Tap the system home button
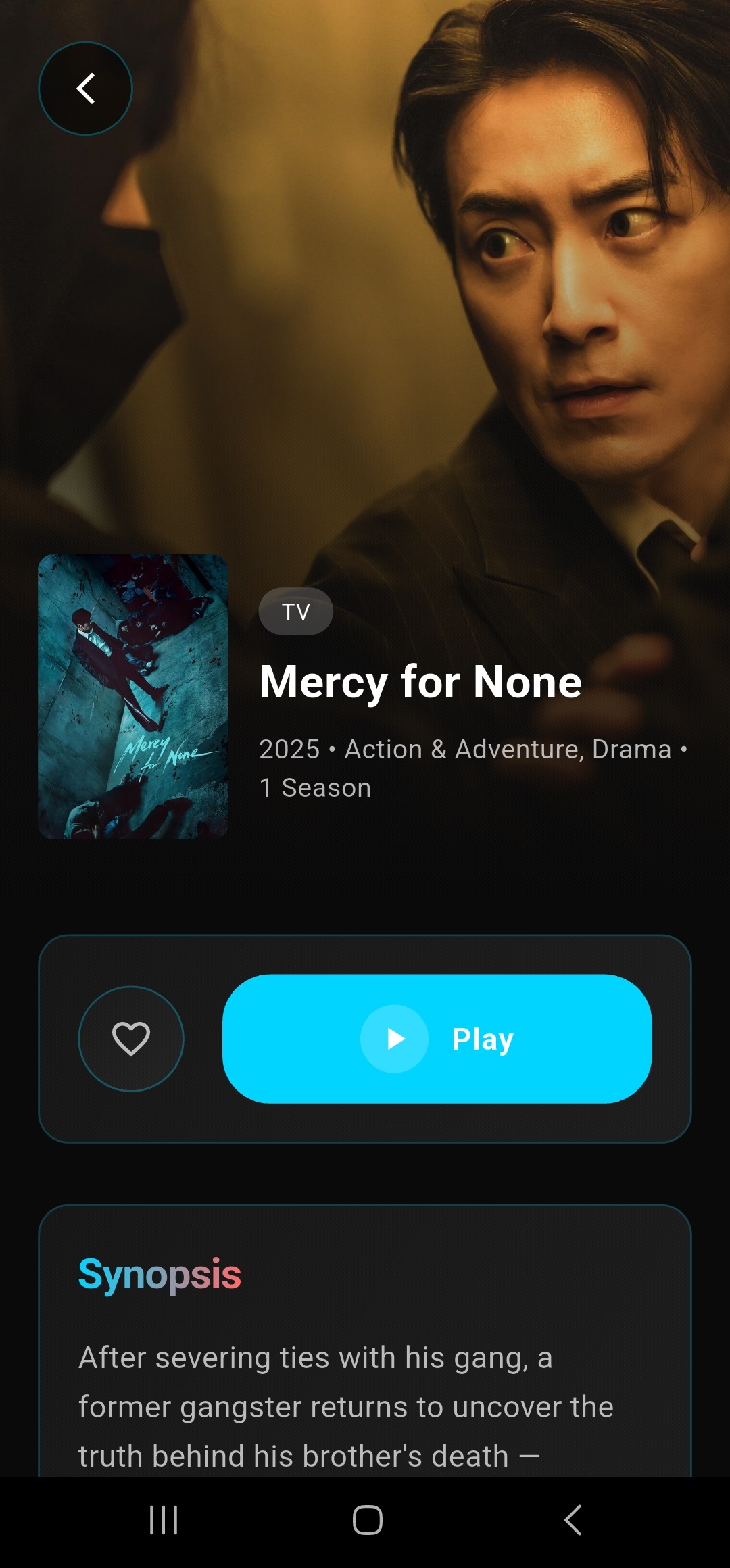The image size is (730, 1568). (368, 1520)
